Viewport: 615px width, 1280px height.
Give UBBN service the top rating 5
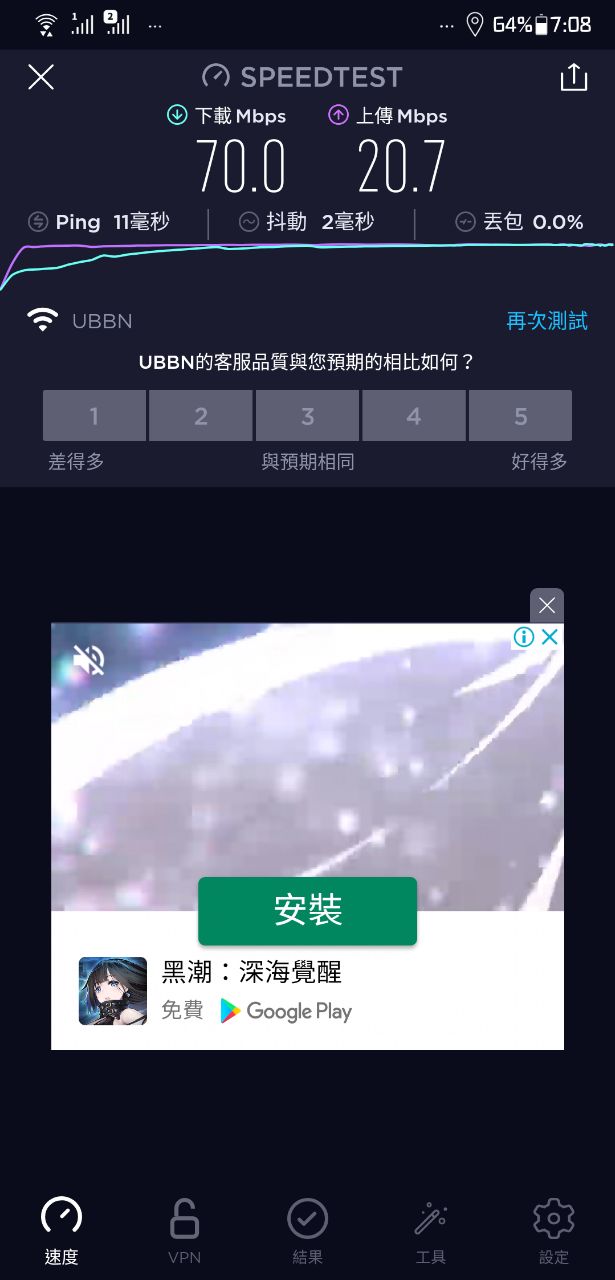click(520, 416)
